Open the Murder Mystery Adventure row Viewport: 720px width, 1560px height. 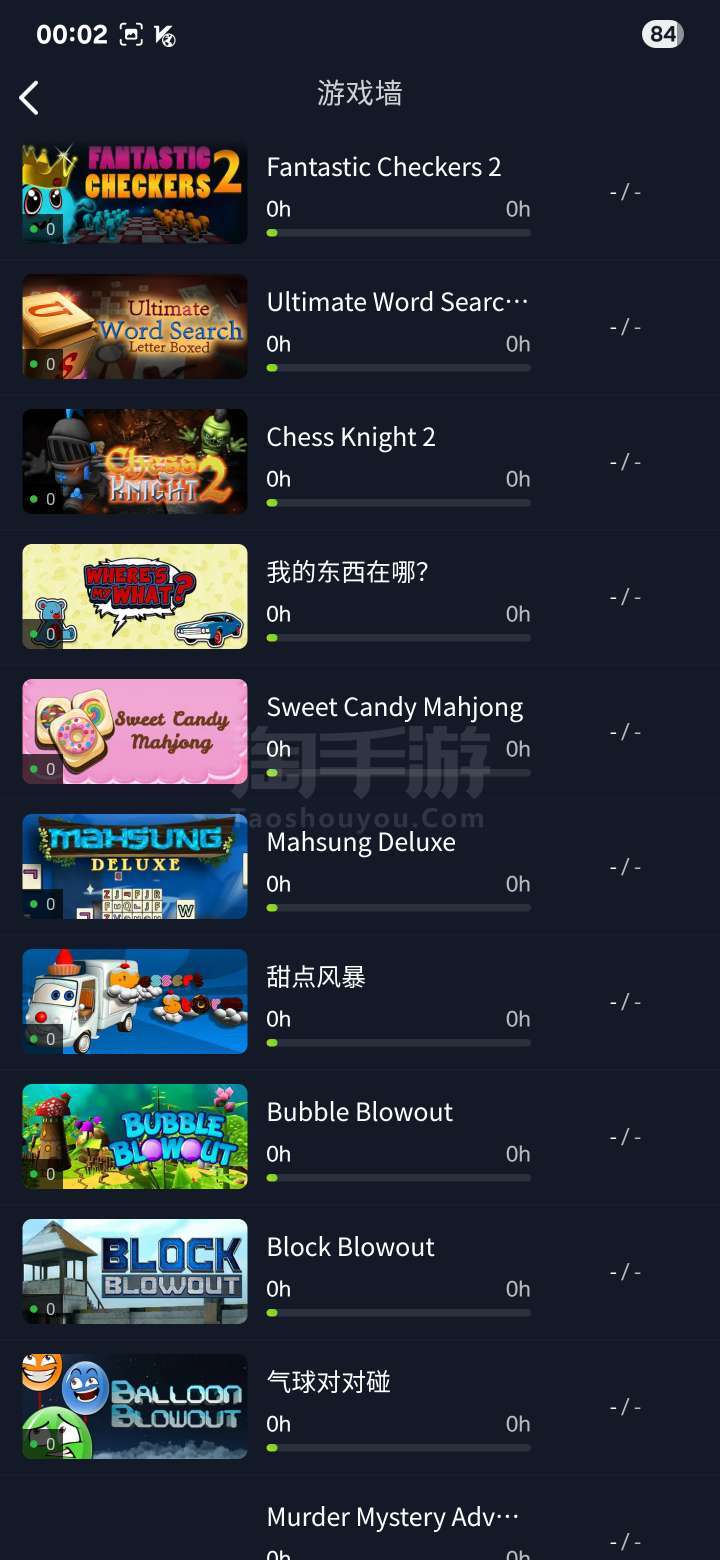392,1530
